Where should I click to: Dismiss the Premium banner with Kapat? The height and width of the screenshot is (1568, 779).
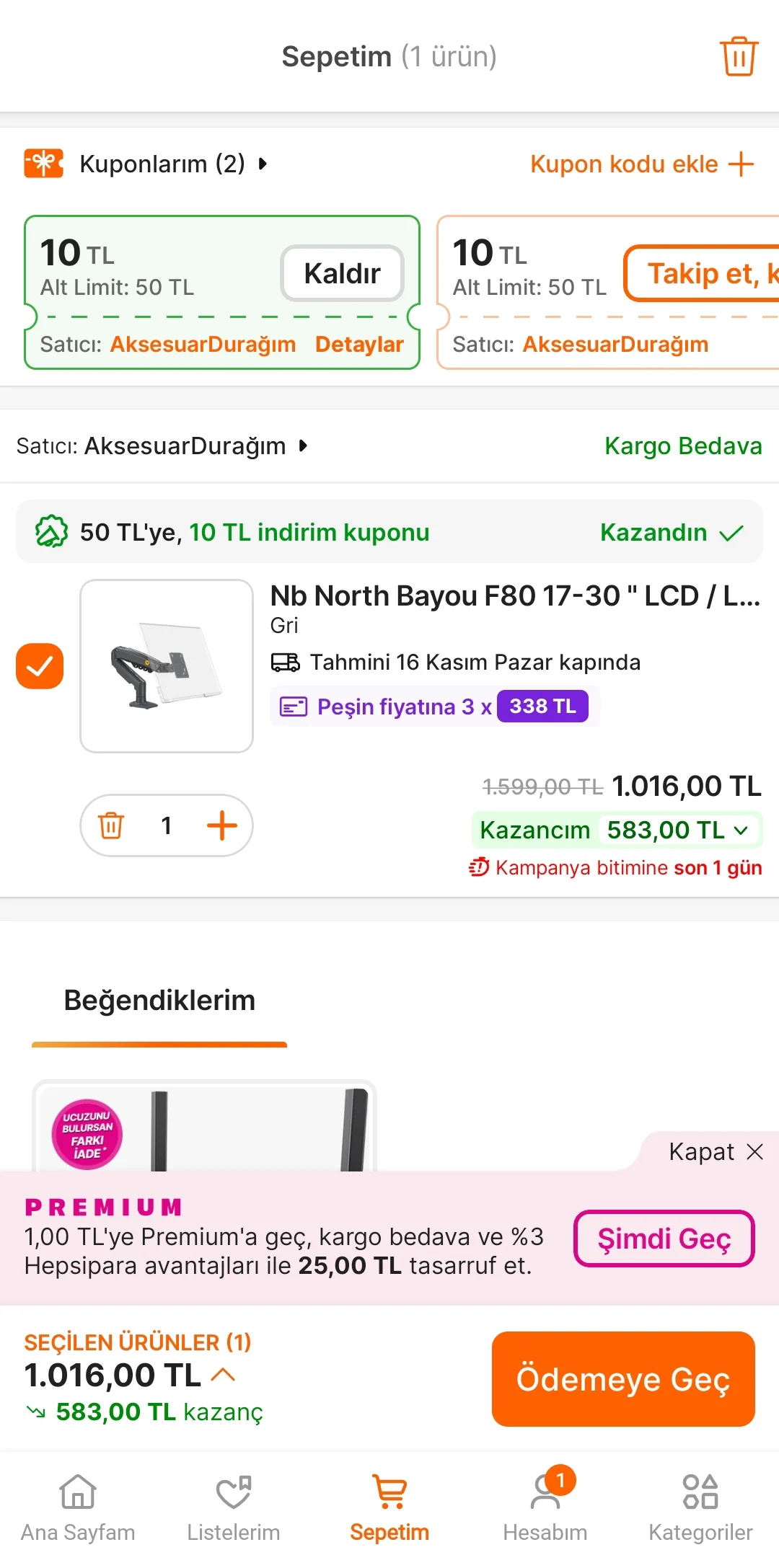pyautogui.click(x=715, y=1152)
